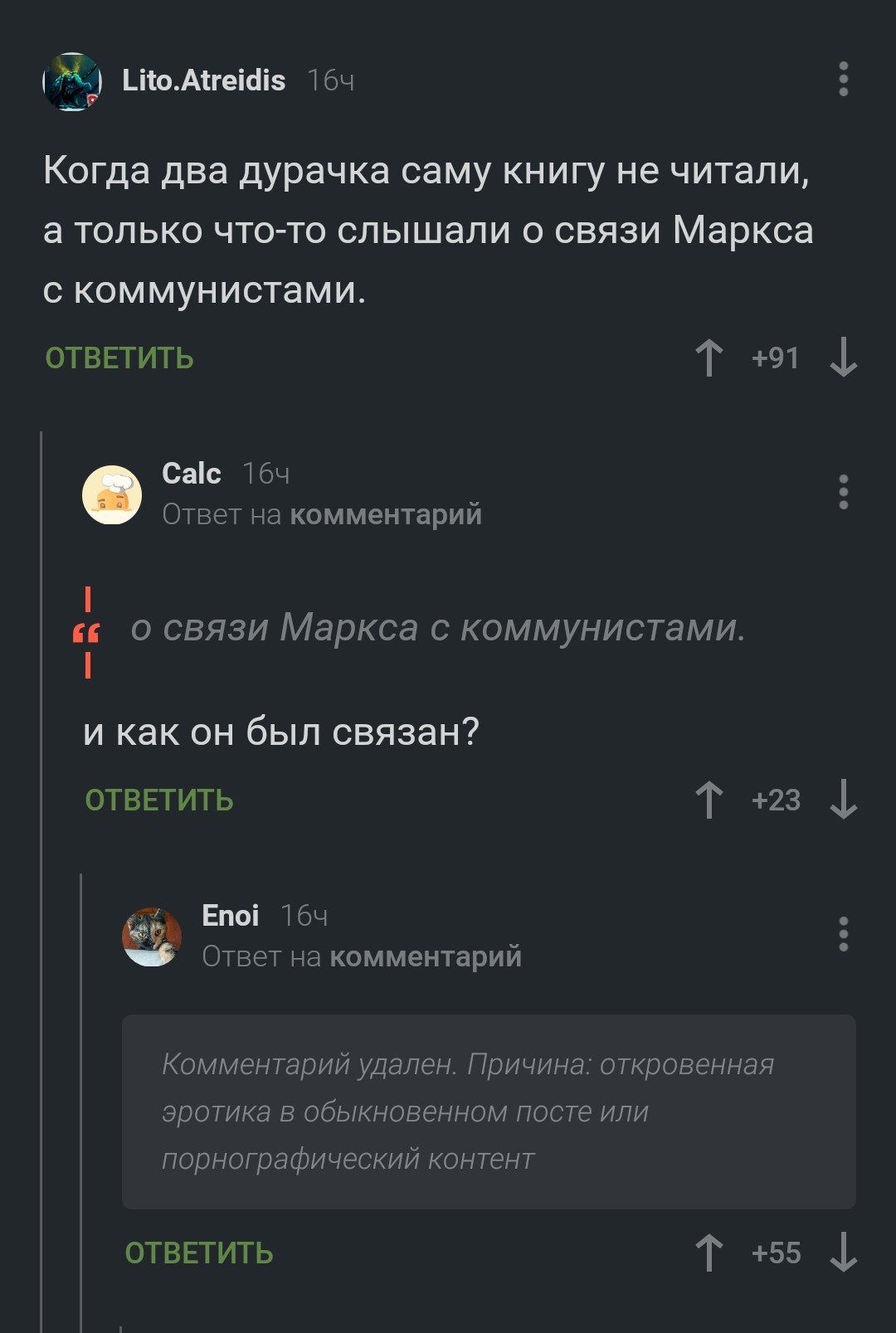Upvote Enoi's comment
The width and height of the screenshot is (896, 1333).
[709, 1253]
